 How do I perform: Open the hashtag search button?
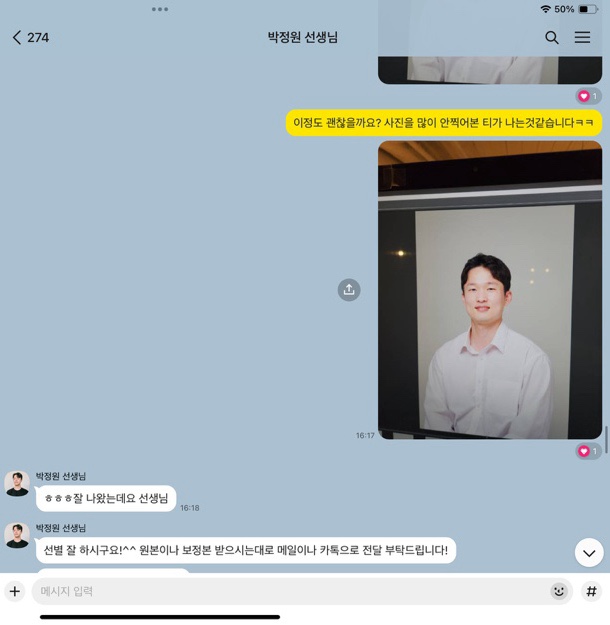pyautogui.click(x=592, y=591)
